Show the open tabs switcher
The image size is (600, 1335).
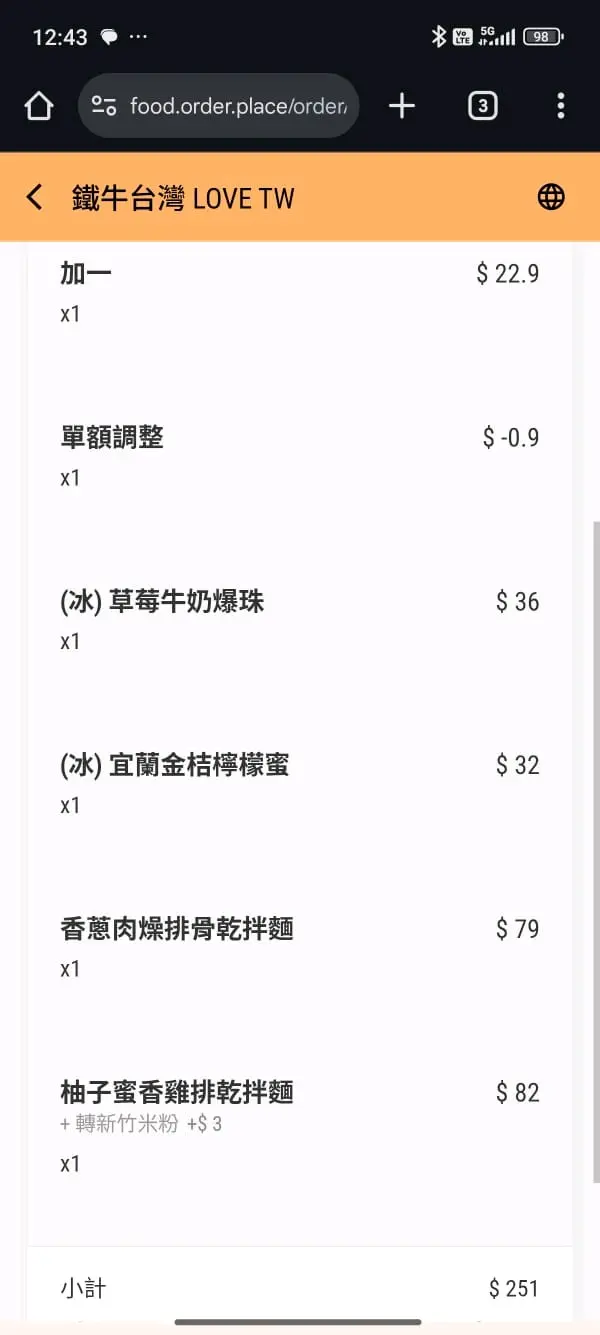482,106
